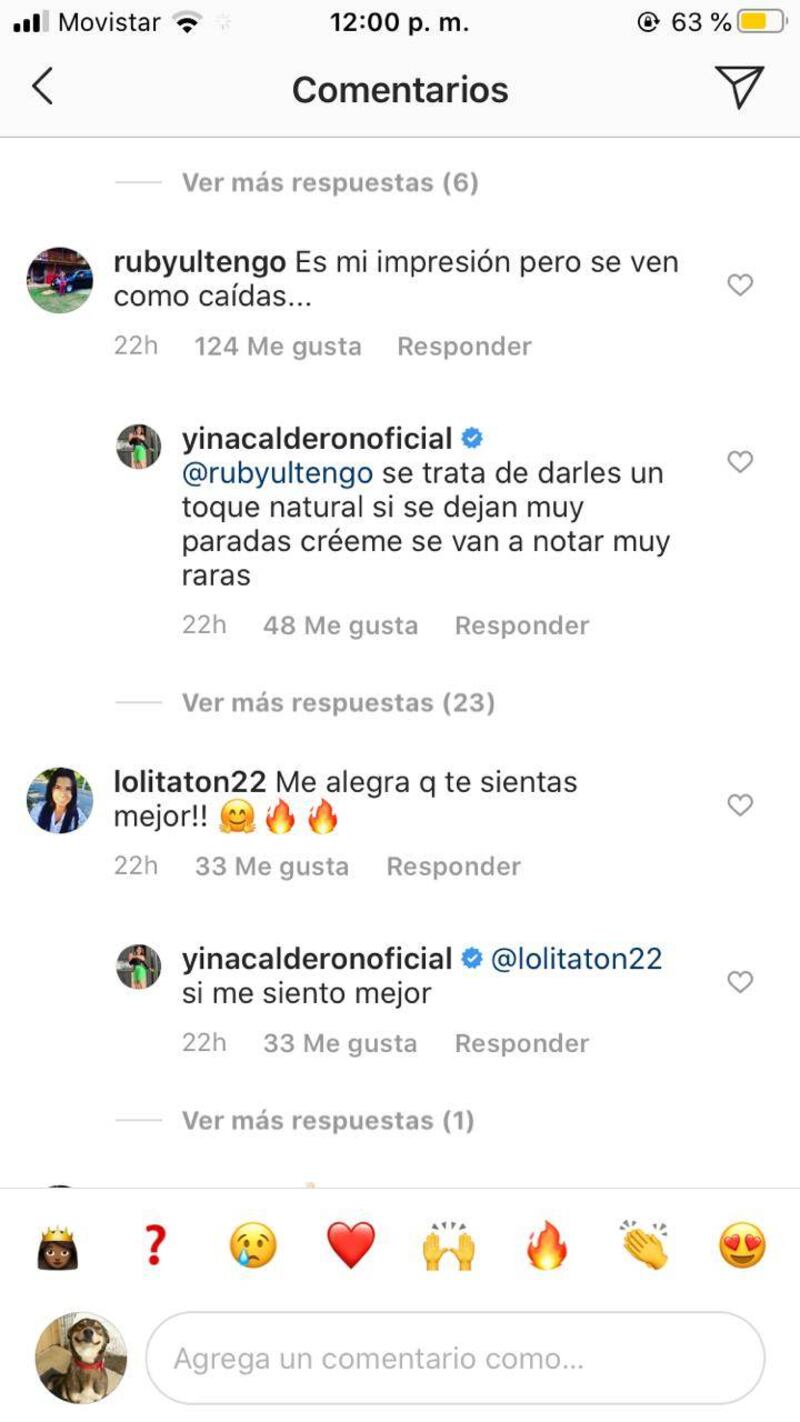Reply to rubyultengo's comment
800x1422 pixels.
pos(464,346)
